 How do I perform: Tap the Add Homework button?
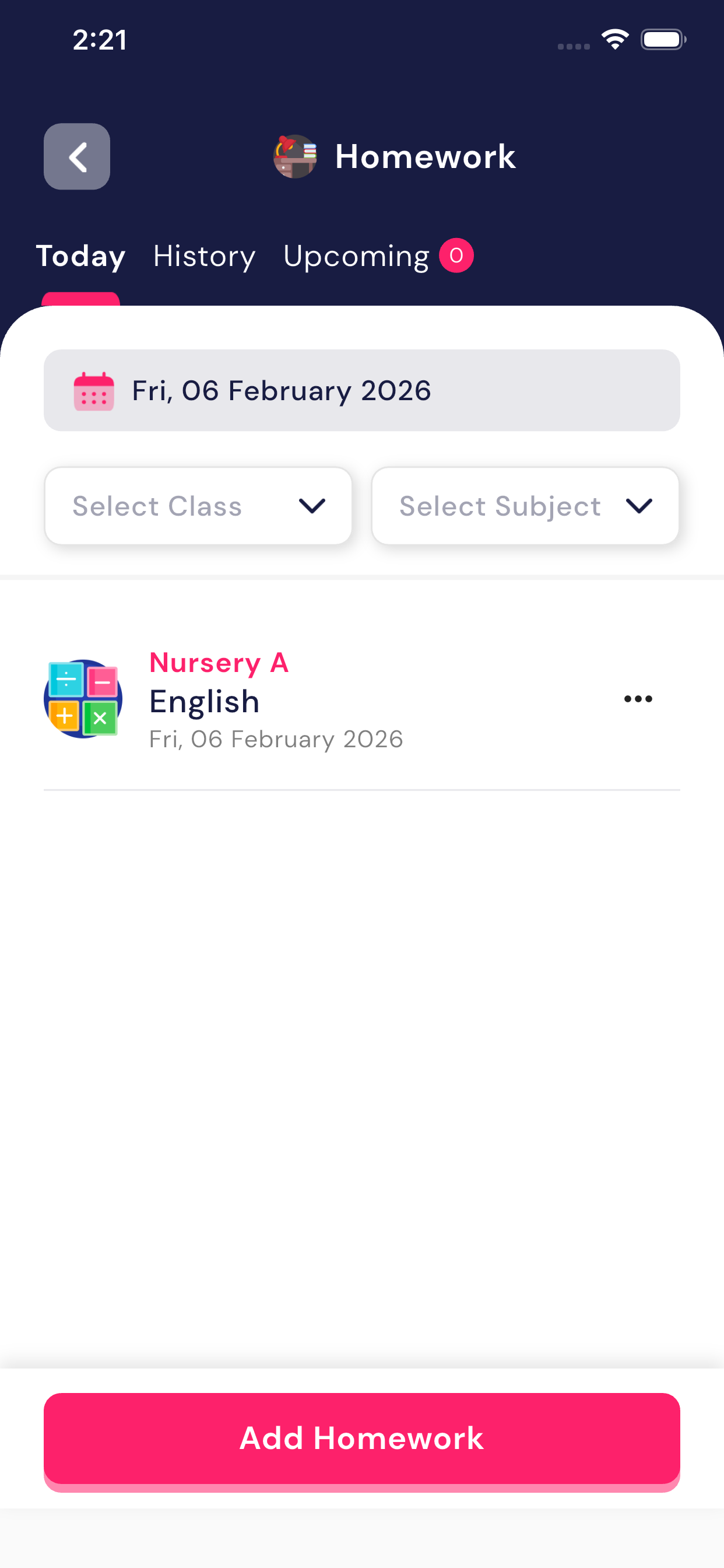tap(361, 1438)
